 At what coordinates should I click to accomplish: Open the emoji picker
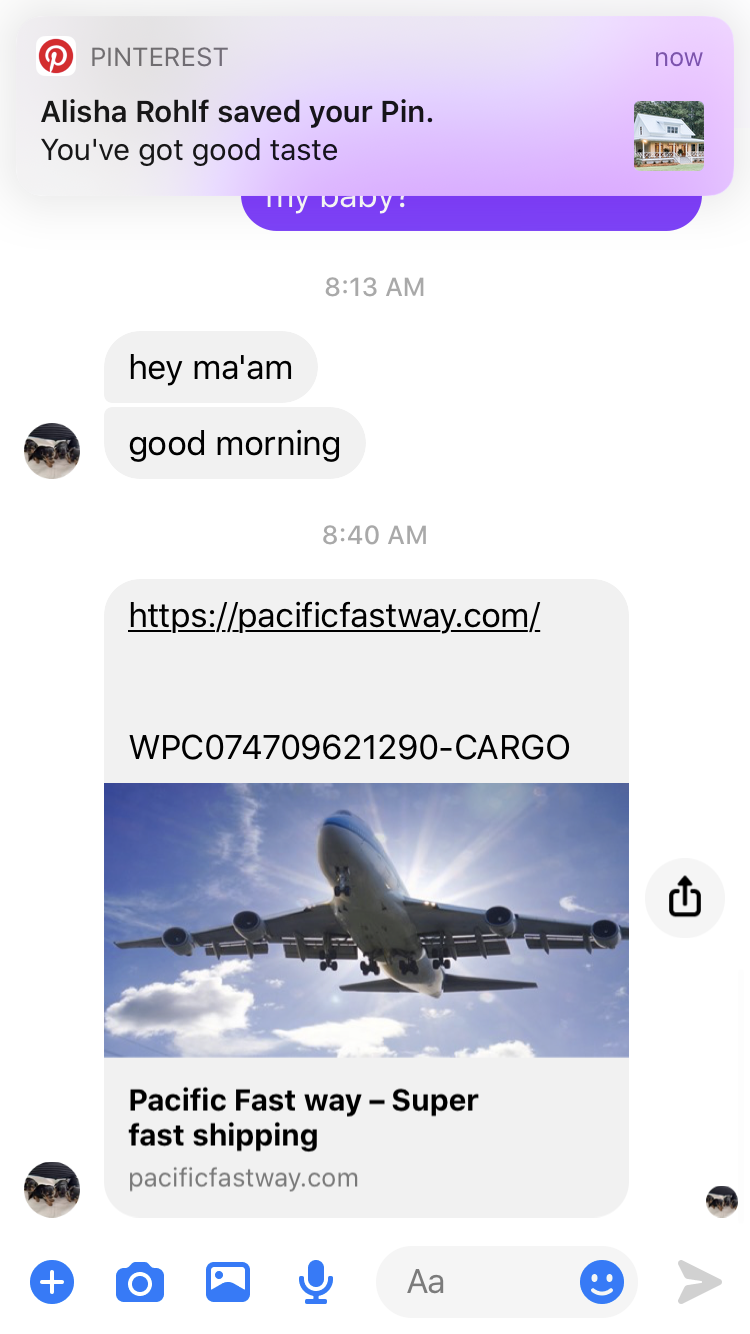601,1282
